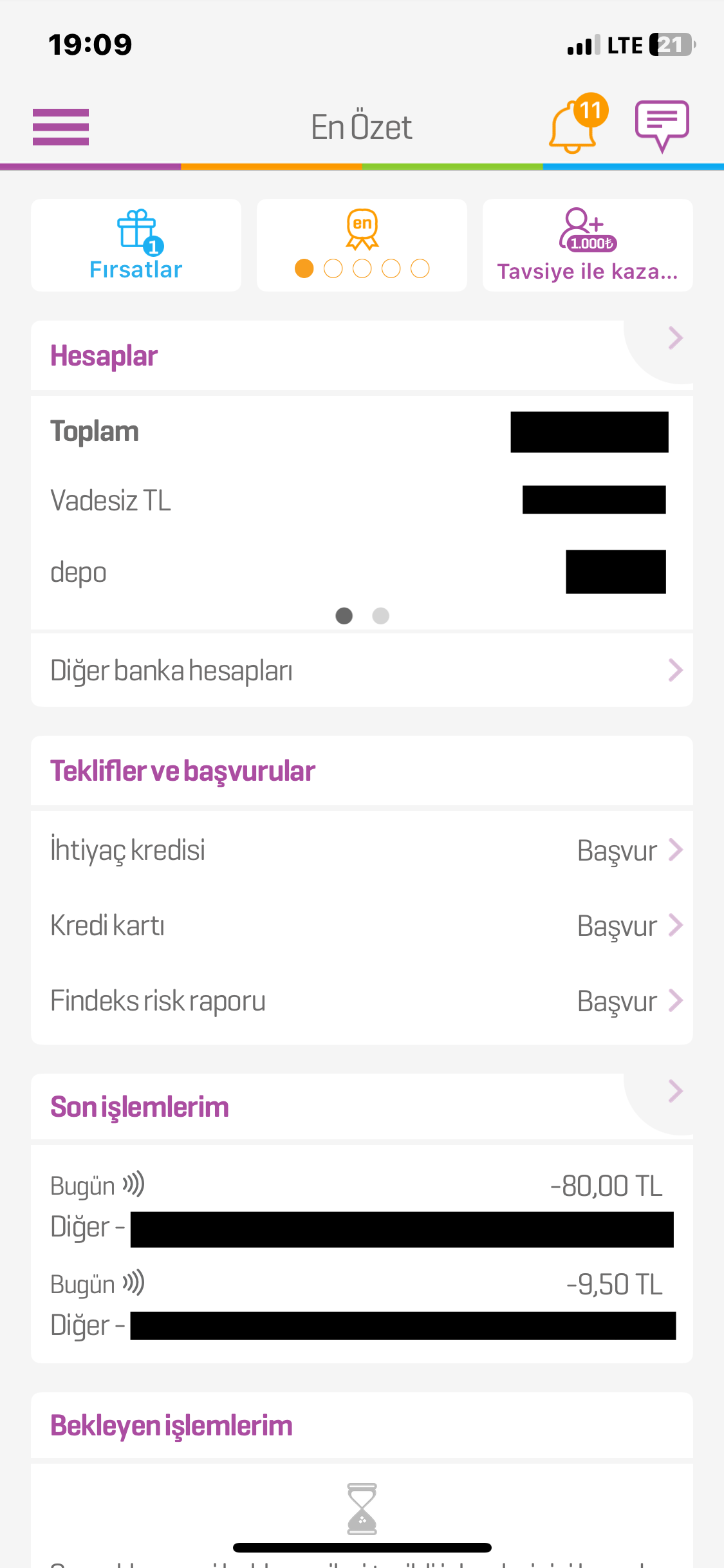Open the hamburger menu
This screenshot has height=1568, width=724.
[x=60, y=127]
